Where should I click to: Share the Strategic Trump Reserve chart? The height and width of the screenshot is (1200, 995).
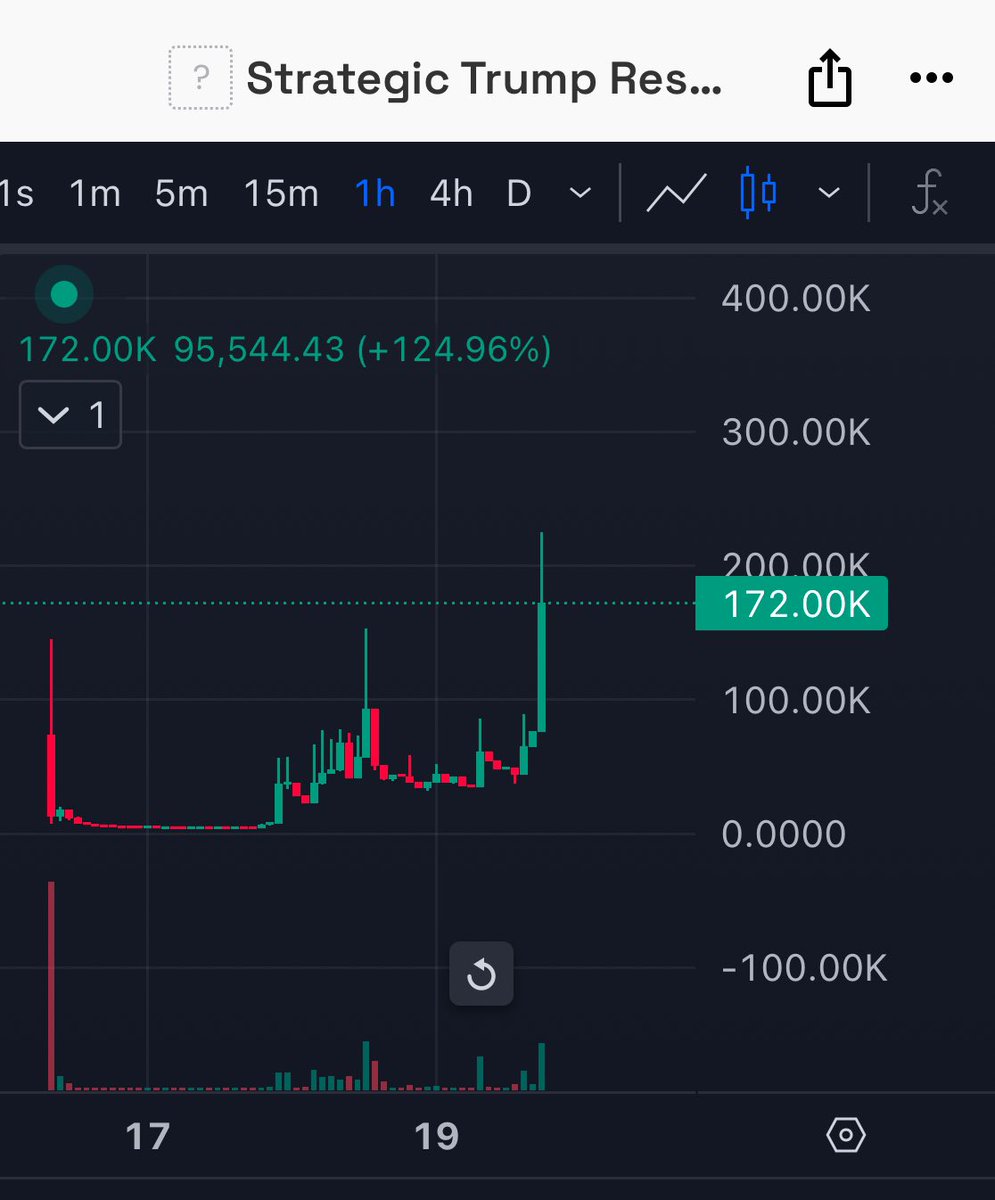[829, 79]
